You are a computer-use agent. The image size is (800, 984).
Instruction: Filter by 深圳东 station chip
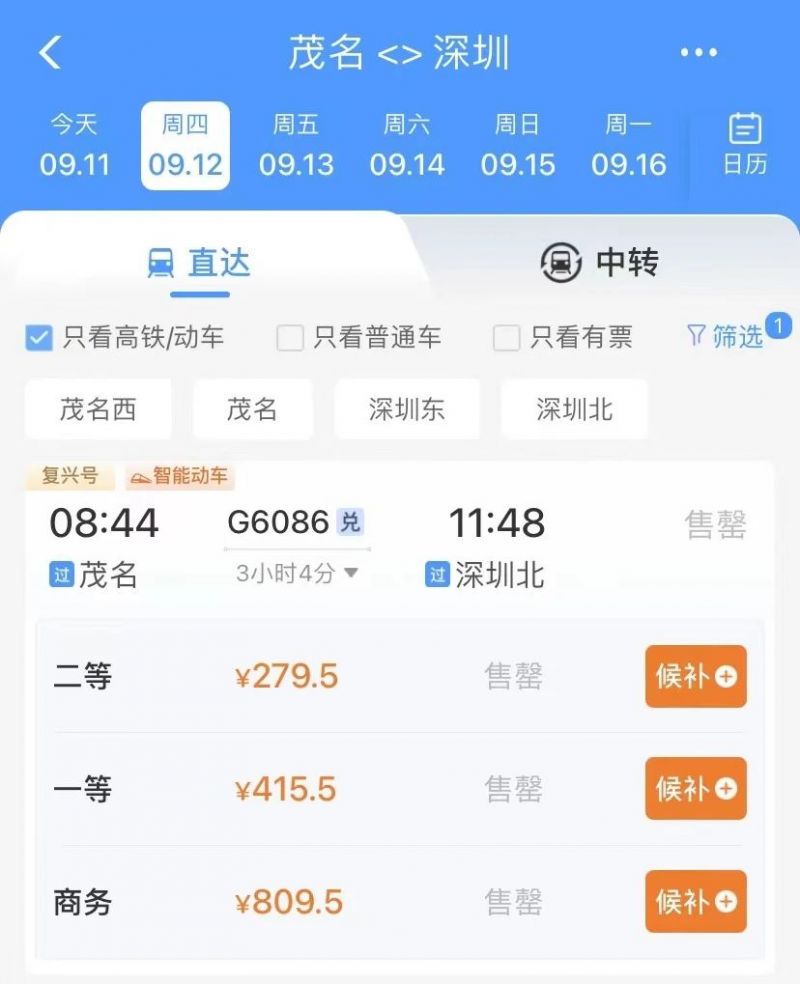[x=406, y=409]
